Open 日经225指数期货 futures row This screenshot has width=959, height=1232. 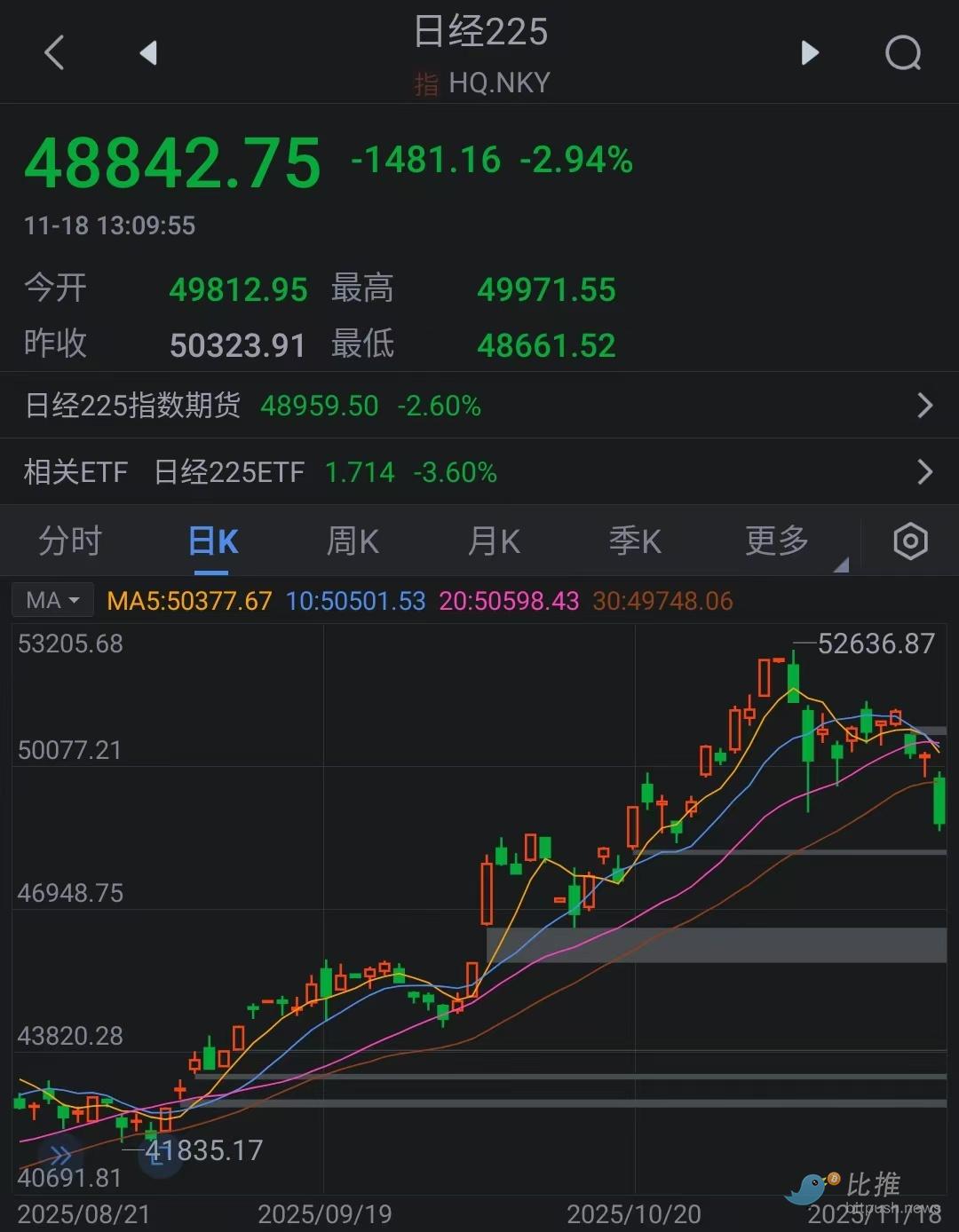(x=479, y=406)
